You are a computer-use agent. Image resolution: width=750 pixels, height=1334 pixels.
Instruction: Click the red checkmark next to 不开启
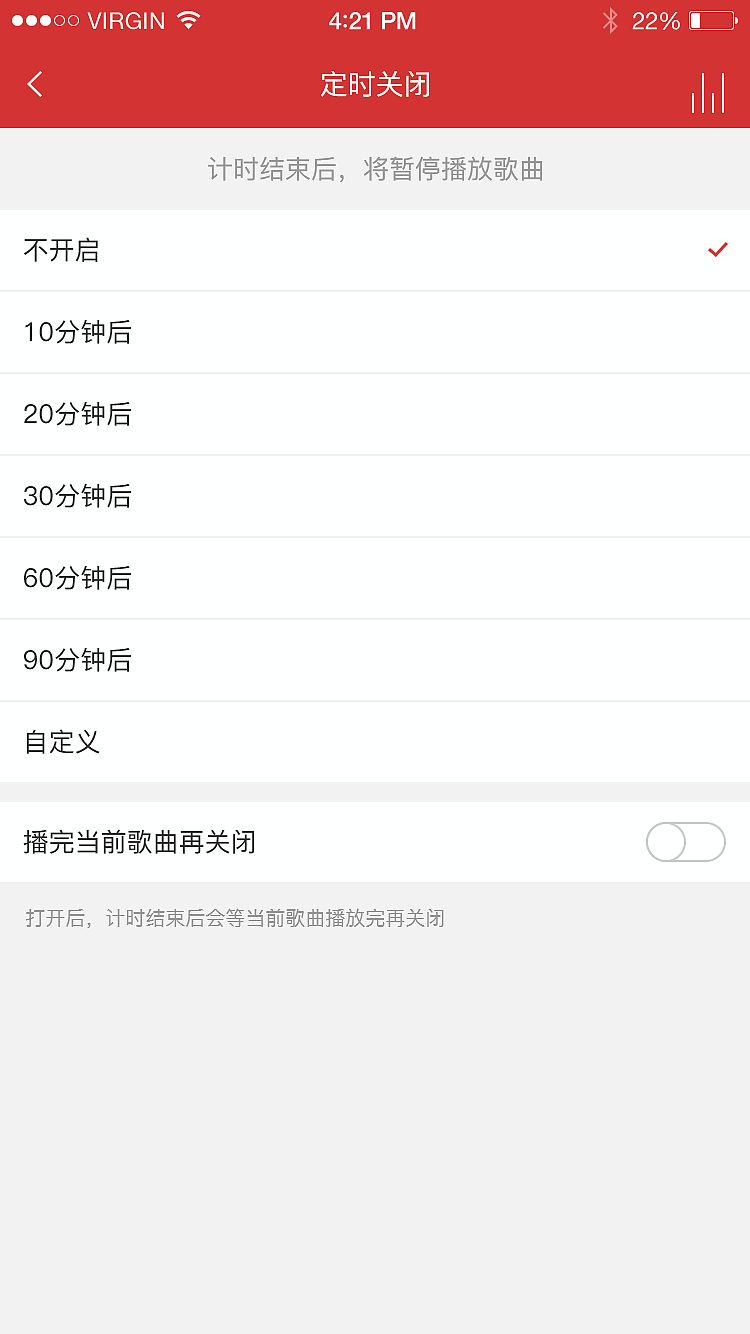(x=717, y=250)
